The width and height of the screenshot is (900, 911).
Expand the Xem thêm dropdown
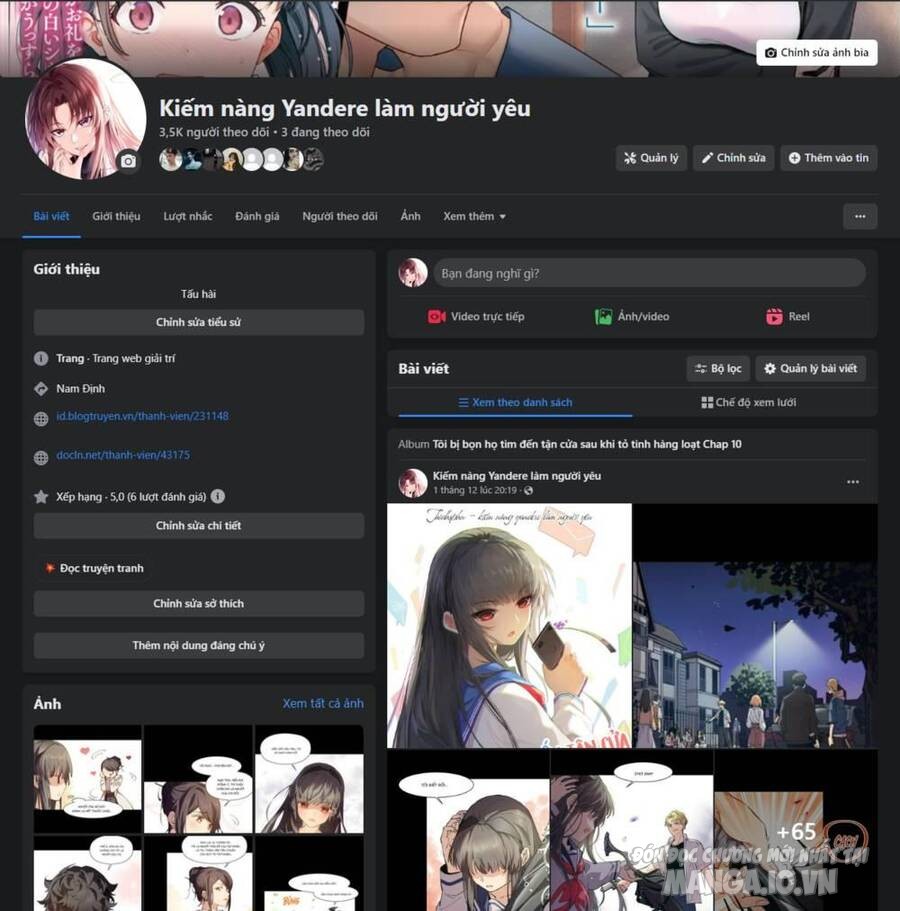tap(474, 216)
